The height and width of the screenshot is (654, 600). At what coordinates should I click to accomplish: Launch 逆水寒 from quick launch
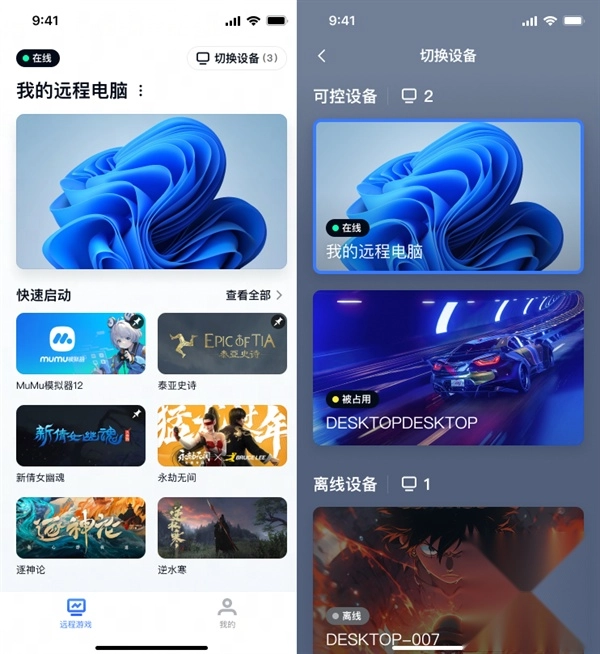222,527
